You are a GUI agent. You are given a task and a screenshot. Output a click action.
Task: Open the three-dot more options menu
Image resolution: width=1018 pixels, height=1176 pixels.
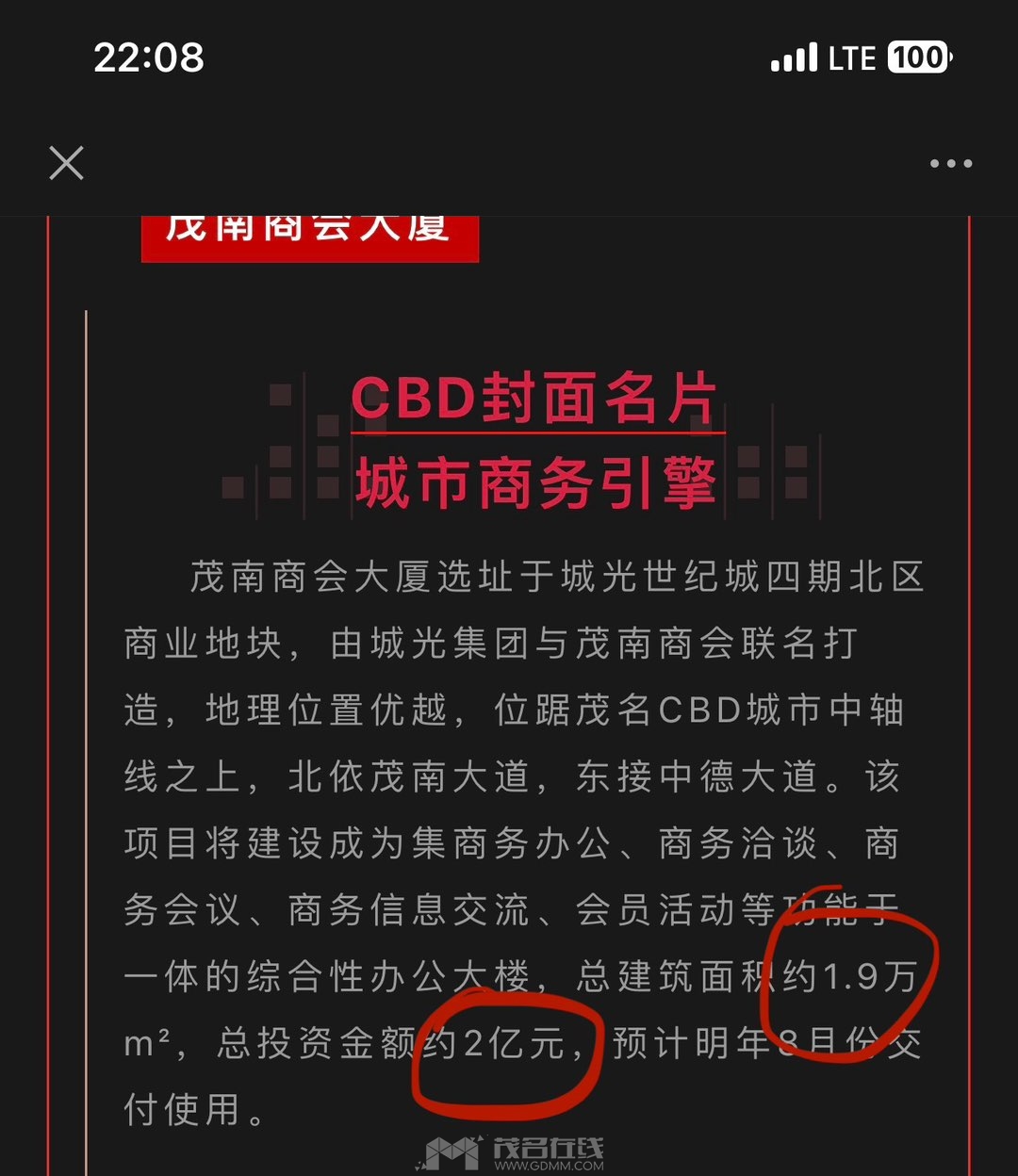pyautogui.click(x=950, y=164)
